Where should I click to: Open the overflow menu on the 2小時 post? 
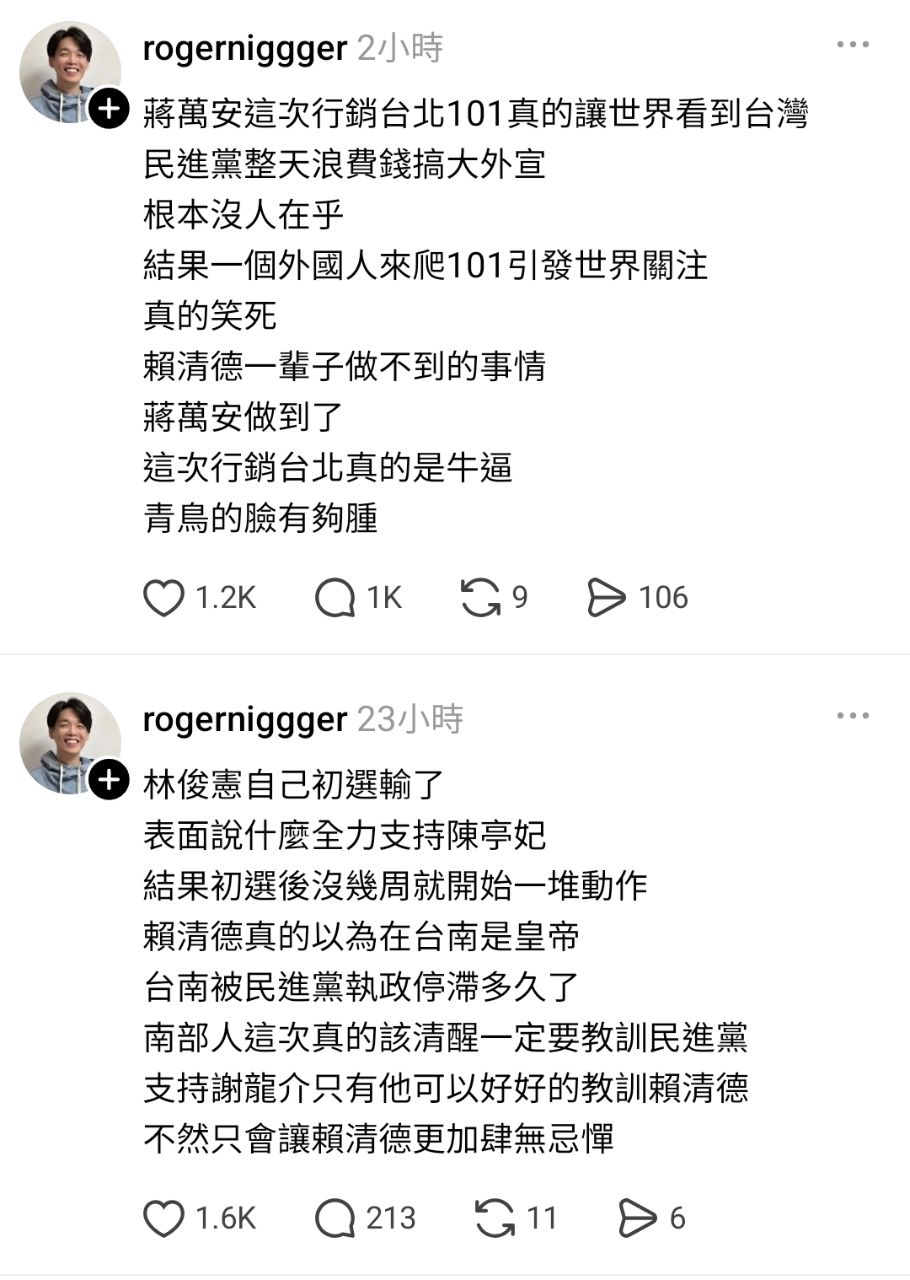(852, 45)
